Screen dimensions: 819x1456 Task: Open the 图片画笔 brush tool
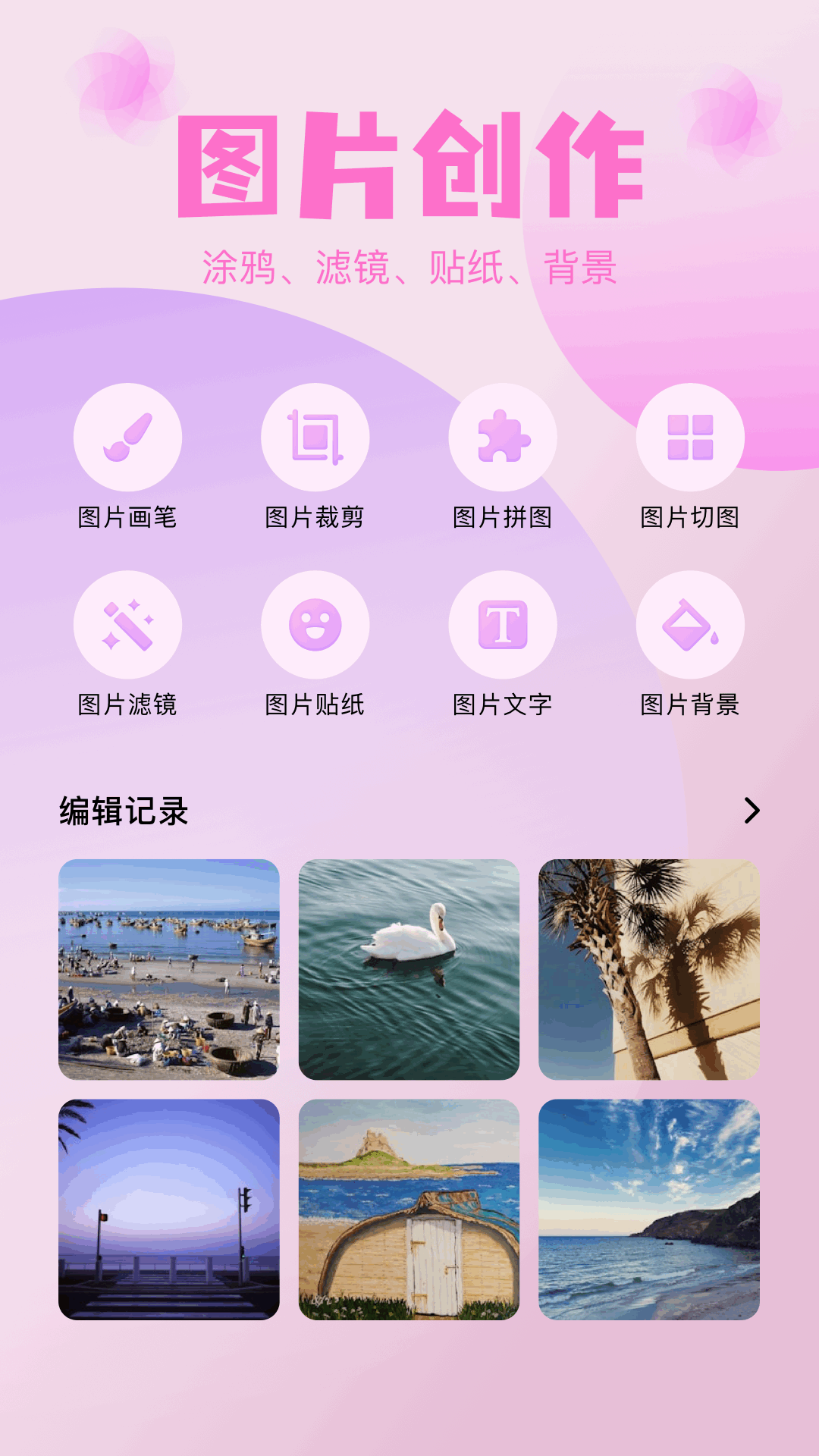click(x=127, y=438)
